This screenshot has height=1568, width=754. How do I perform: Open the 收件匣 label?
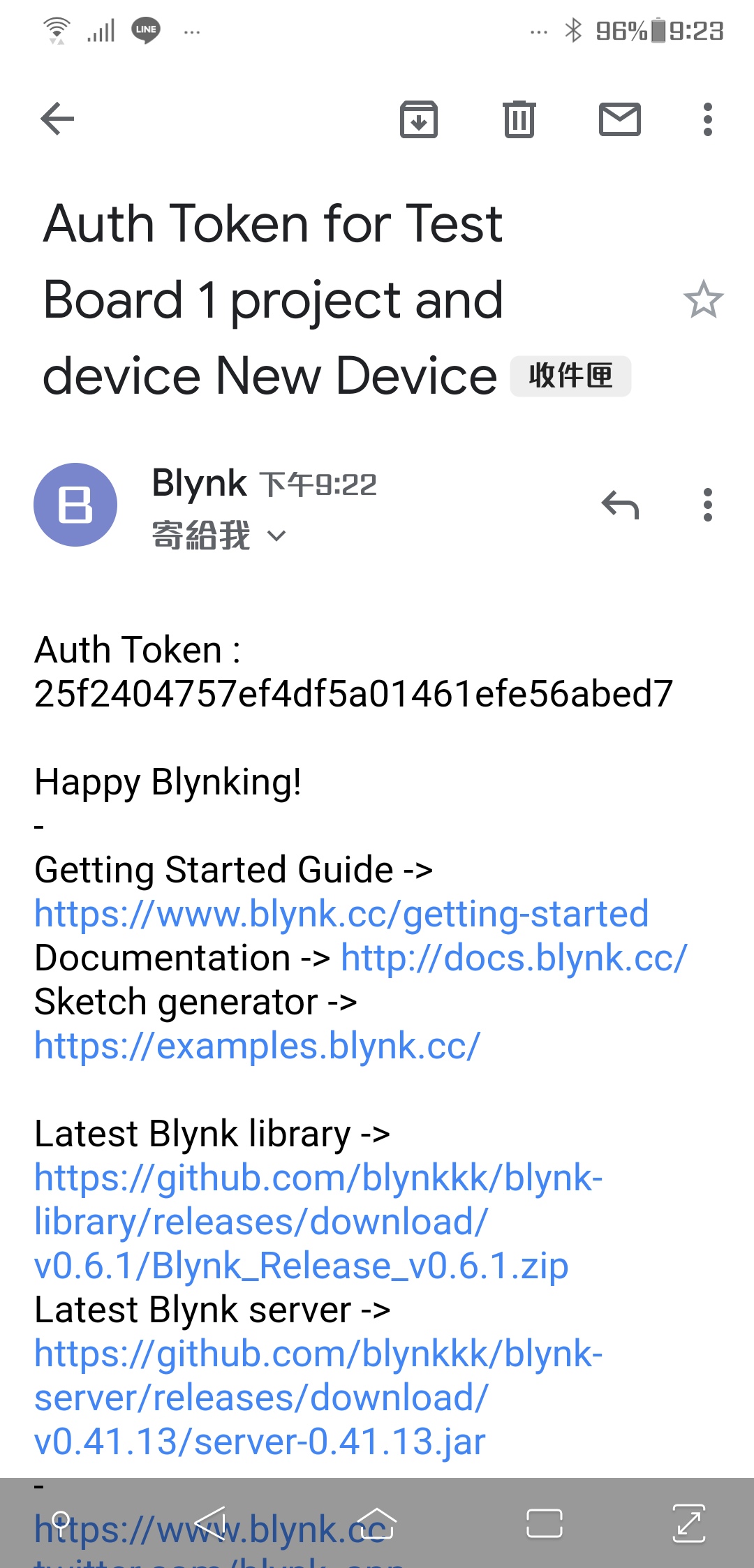pos(570,376)
